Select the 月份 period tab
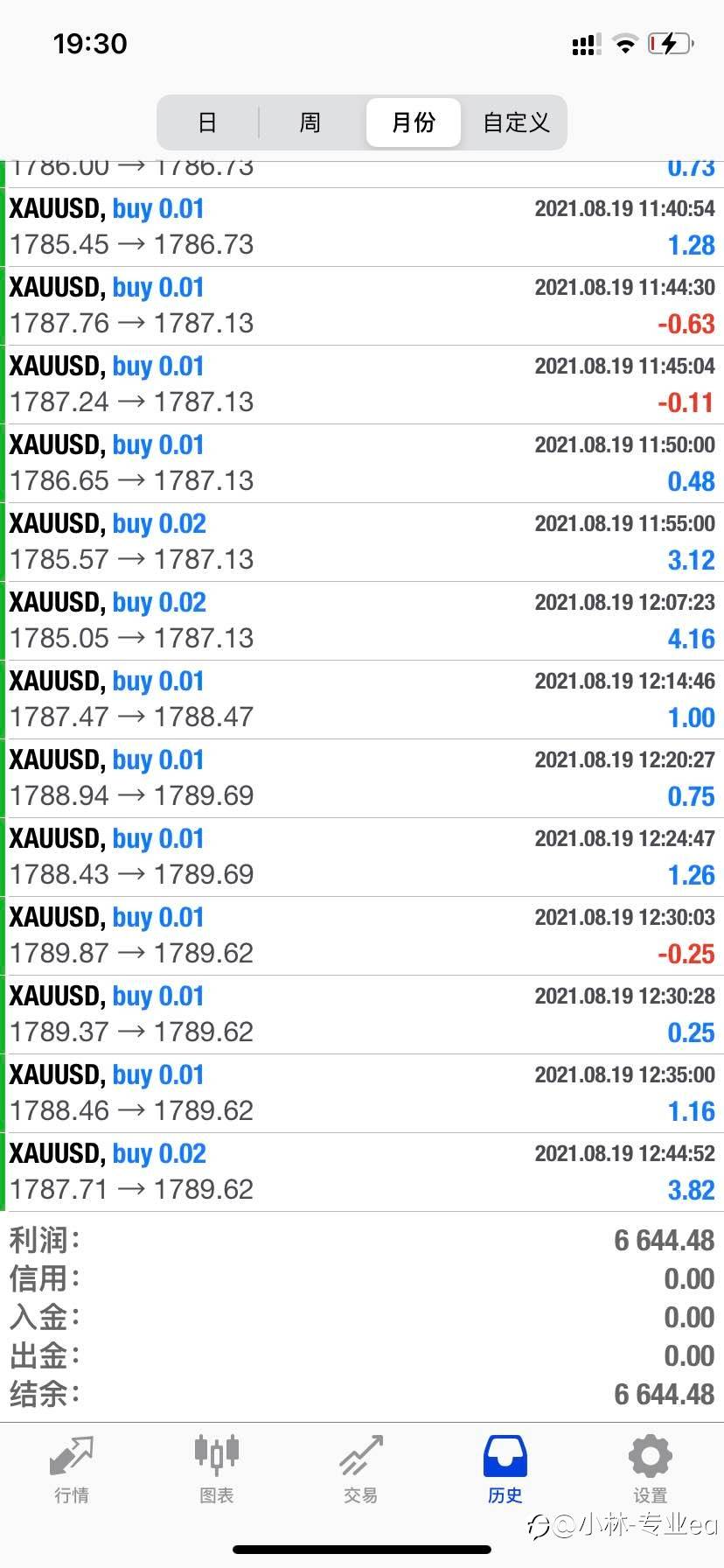Viewport: 724px width, 1568px height. click(x=413, y=122)
